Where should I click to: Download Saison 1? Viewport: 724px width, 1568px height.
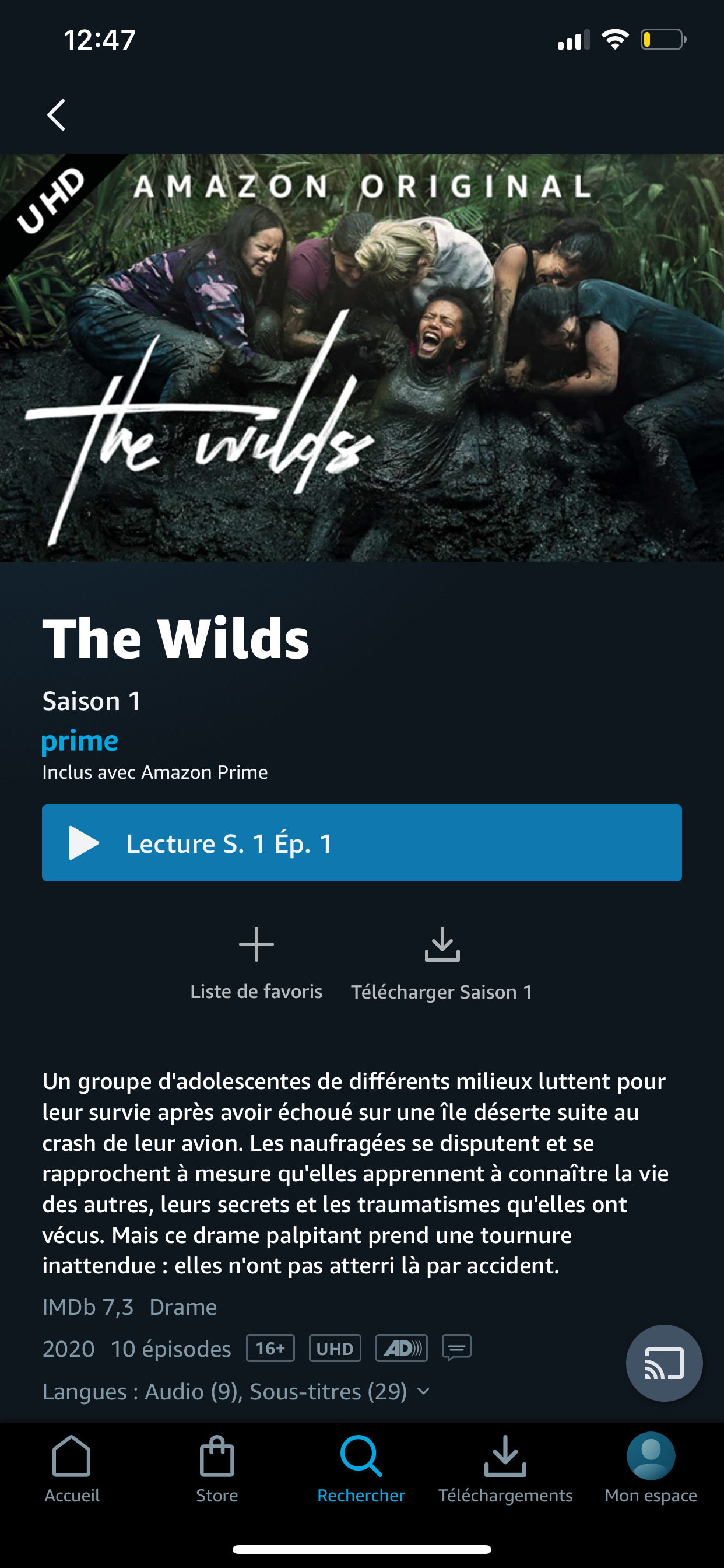tap(442, 963)
